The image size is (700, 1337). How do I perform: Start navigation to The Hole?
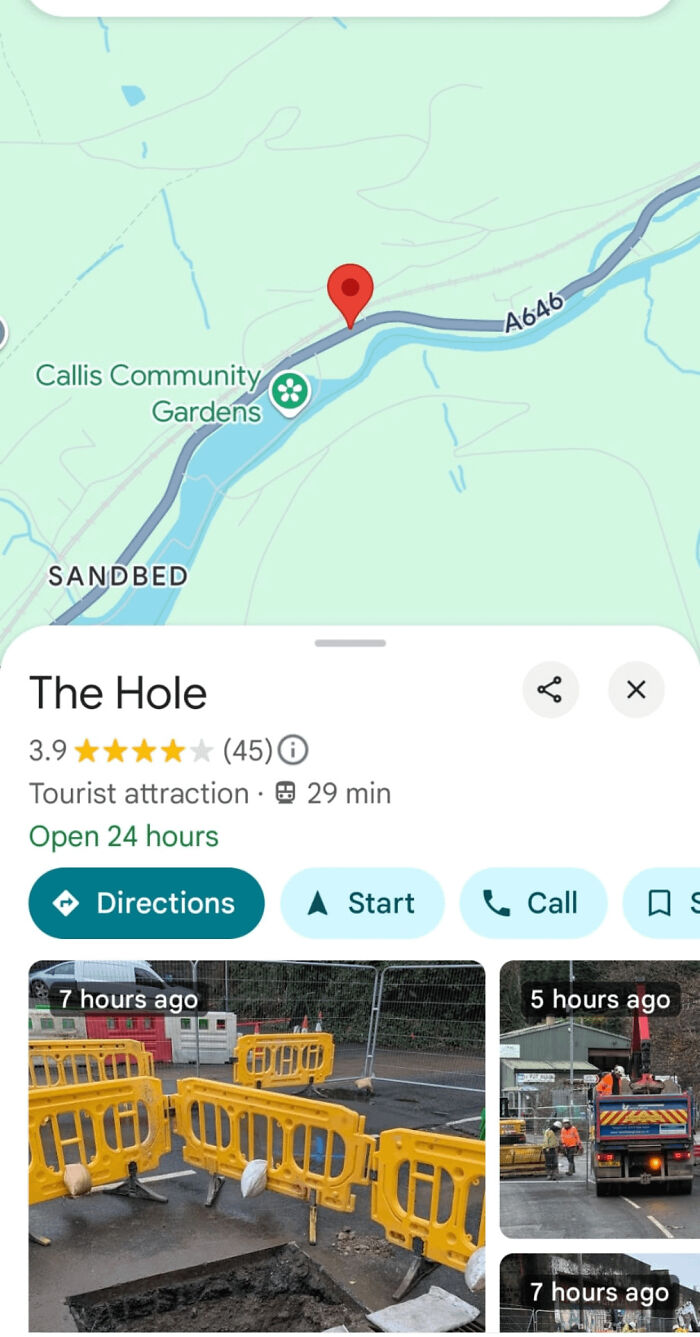pyautogui.click(x=362, y=903)
